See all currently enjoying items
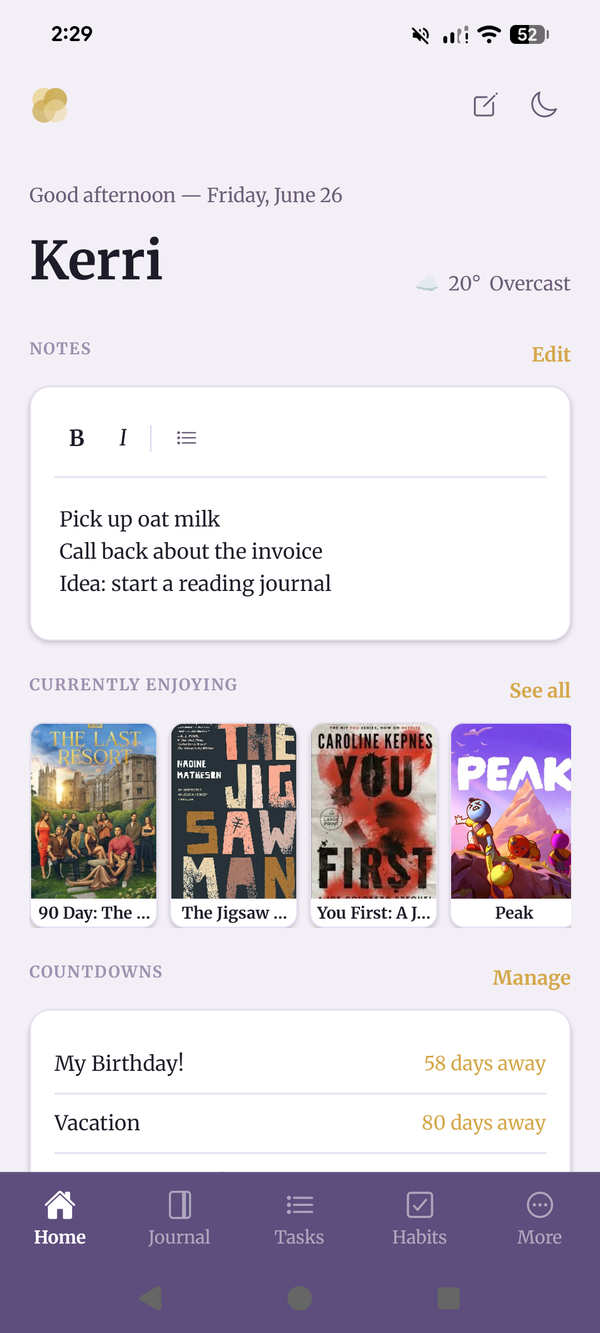 (x=540, y=690)
